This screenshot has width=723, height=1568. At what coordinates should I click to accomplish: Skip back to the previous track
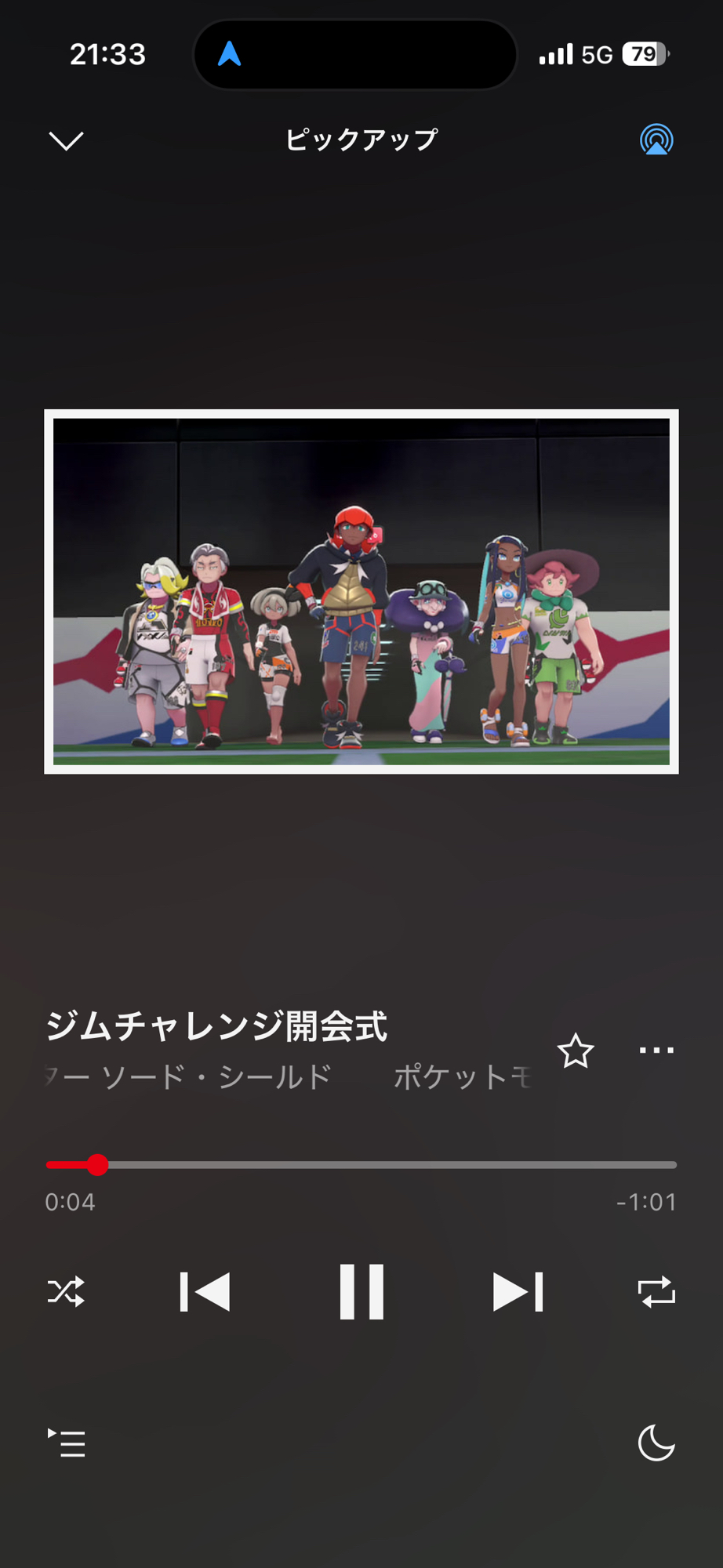[205, 1291]
